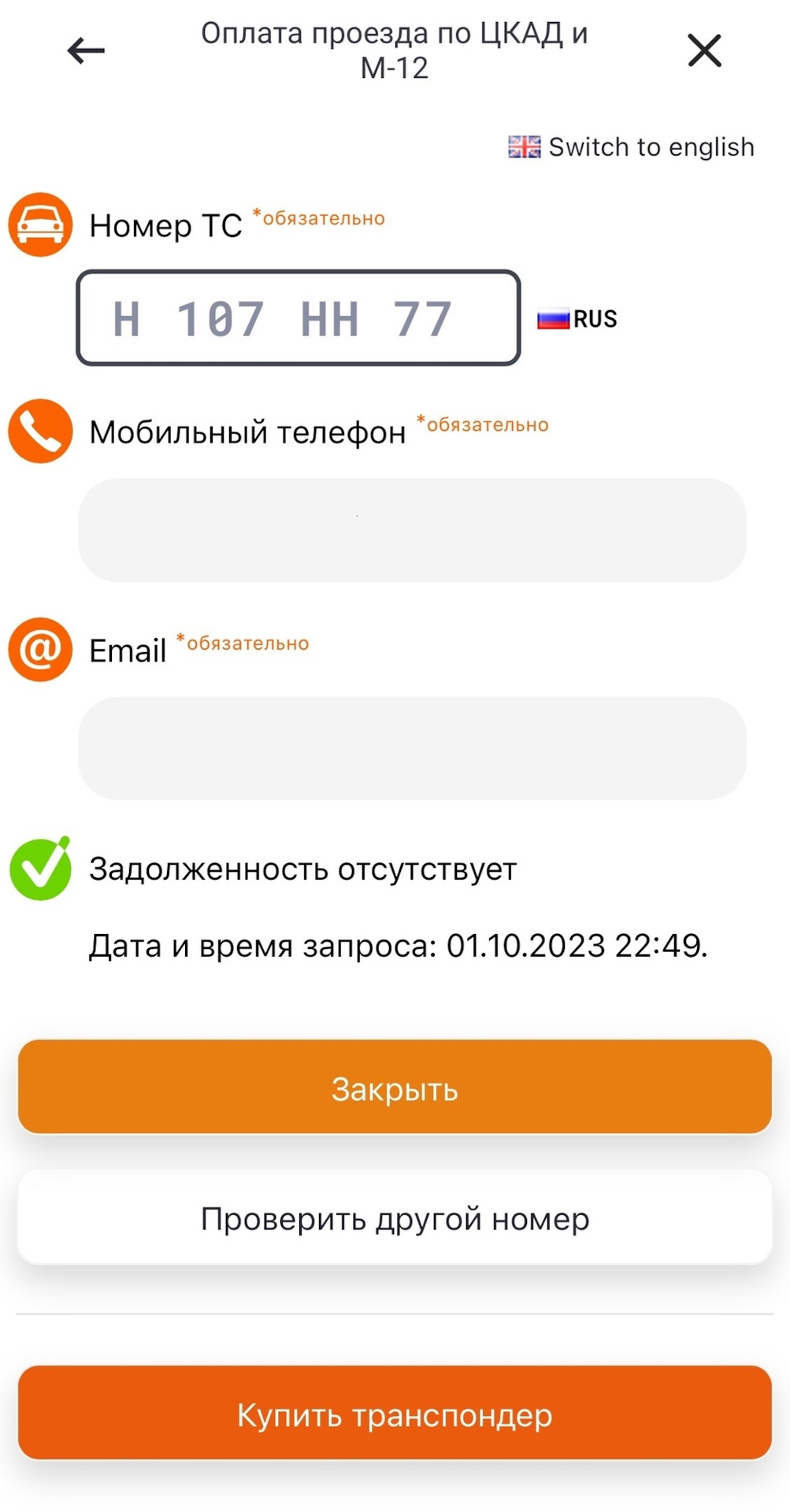The width and height of the screenshot is (790, 1512).
Task: Focus the mobile phone input field
Action: coord(412,530)
